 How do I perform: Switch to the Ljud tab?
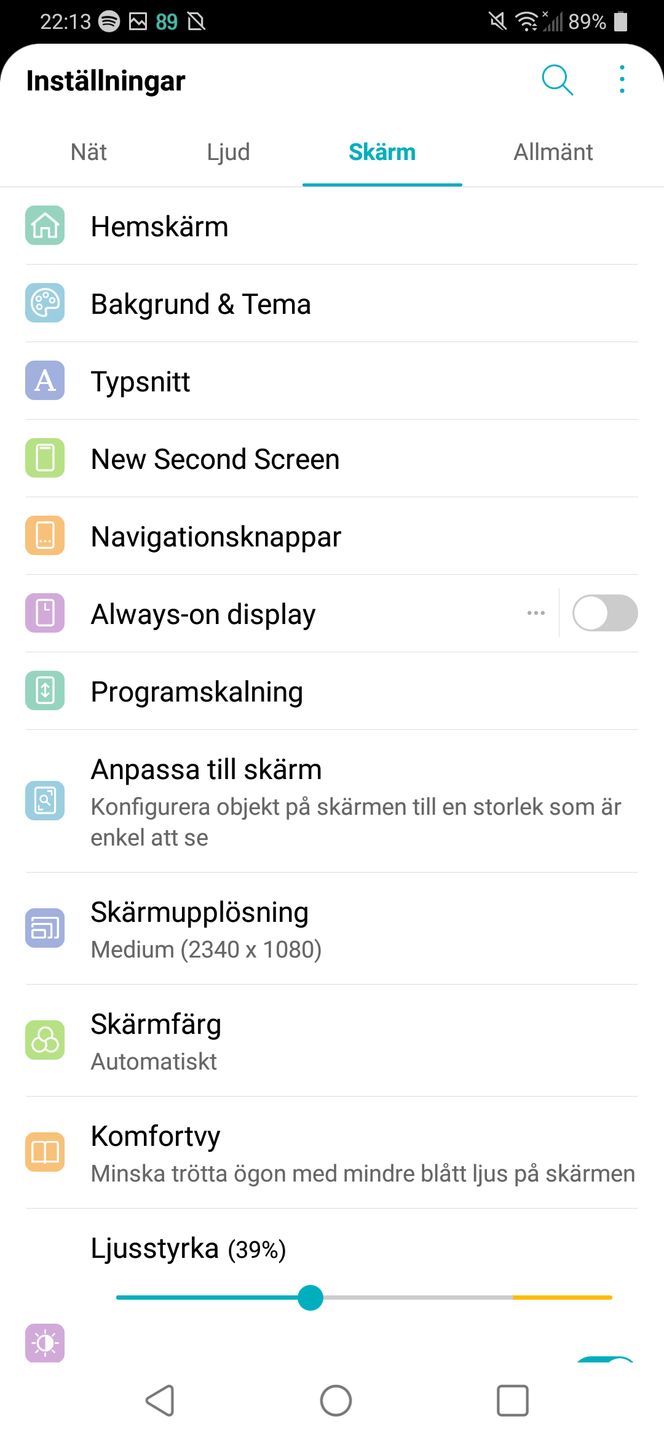pyautogui.click(x=228, y=152)
